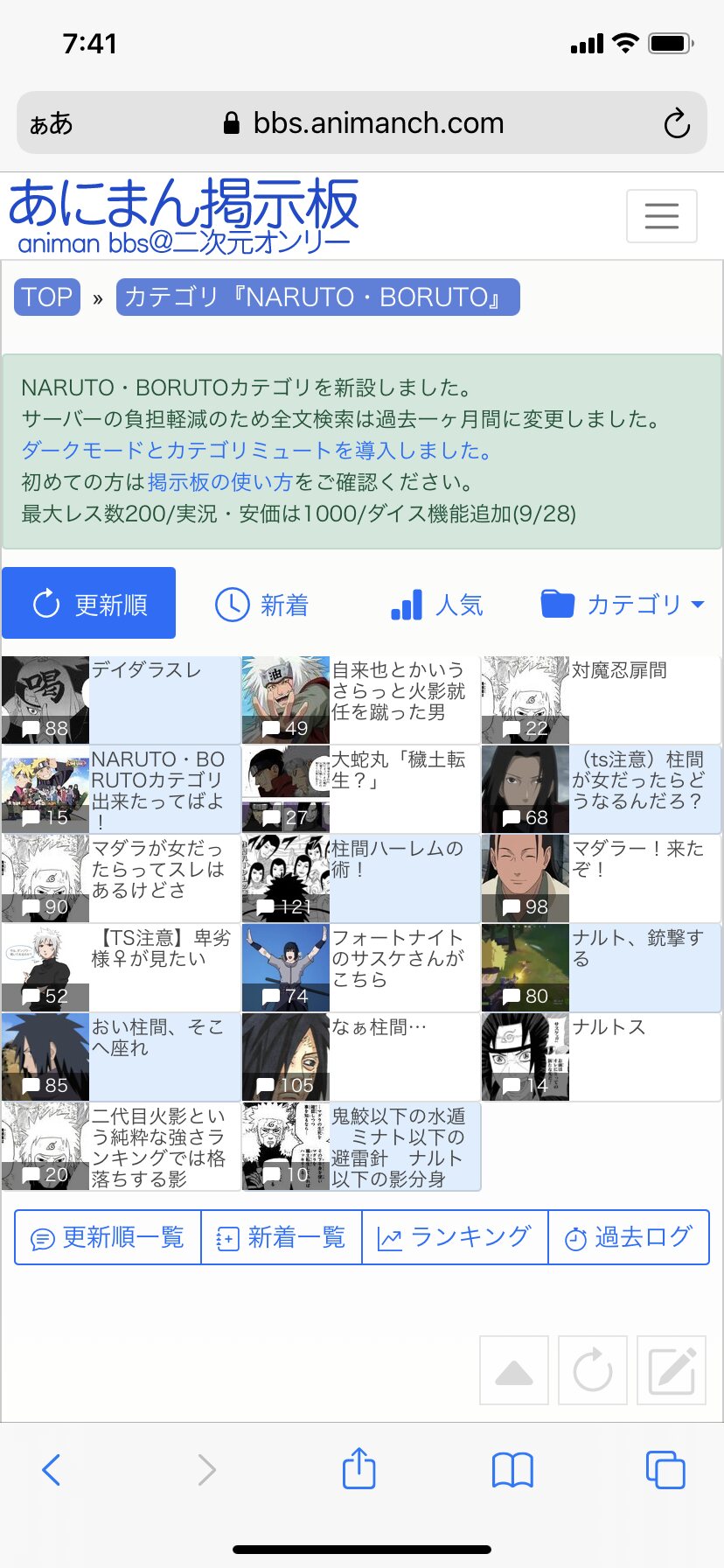The width and height of the screenshot is (724, 1568).
Task: Expand the カテゴリ dropdown
Action: click(x=623, y=604)
